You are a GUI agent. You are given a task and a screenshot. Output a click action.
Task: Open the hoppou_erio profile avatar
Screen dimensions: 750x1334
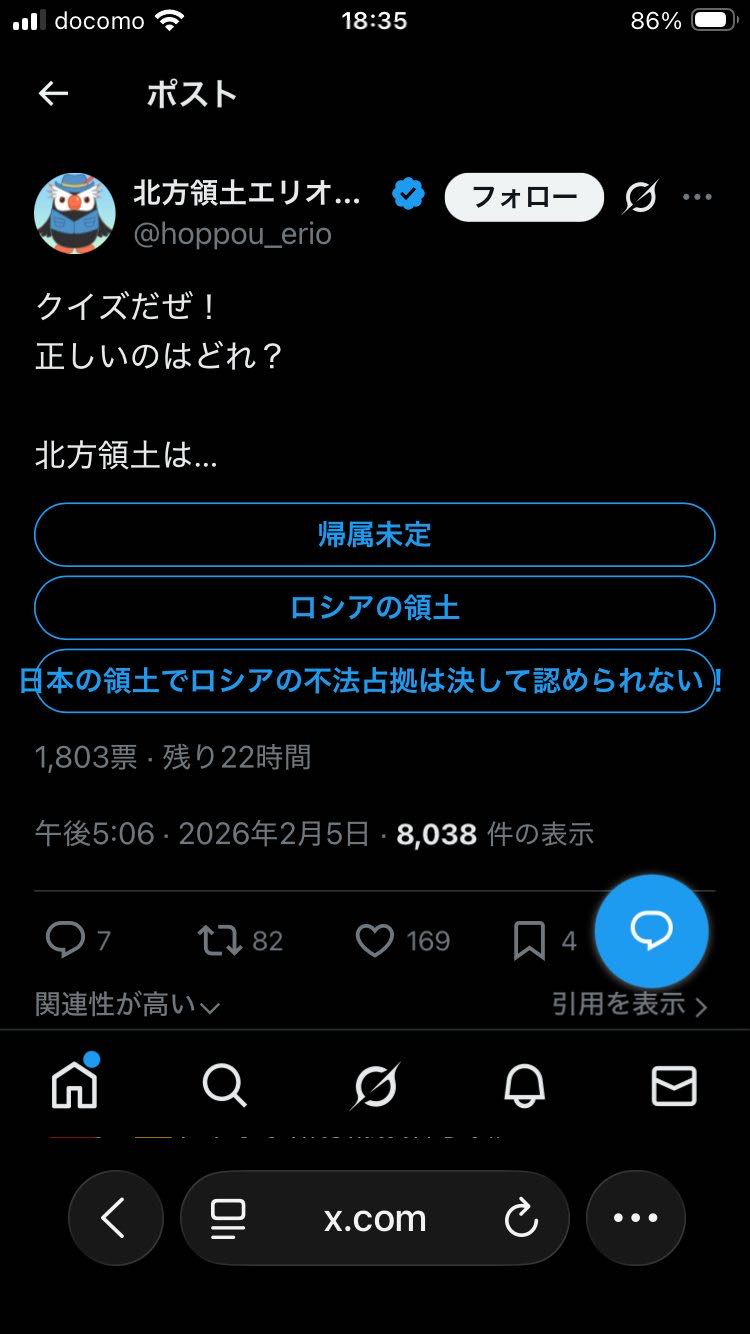pyautogui.click(x=75, y=213)
